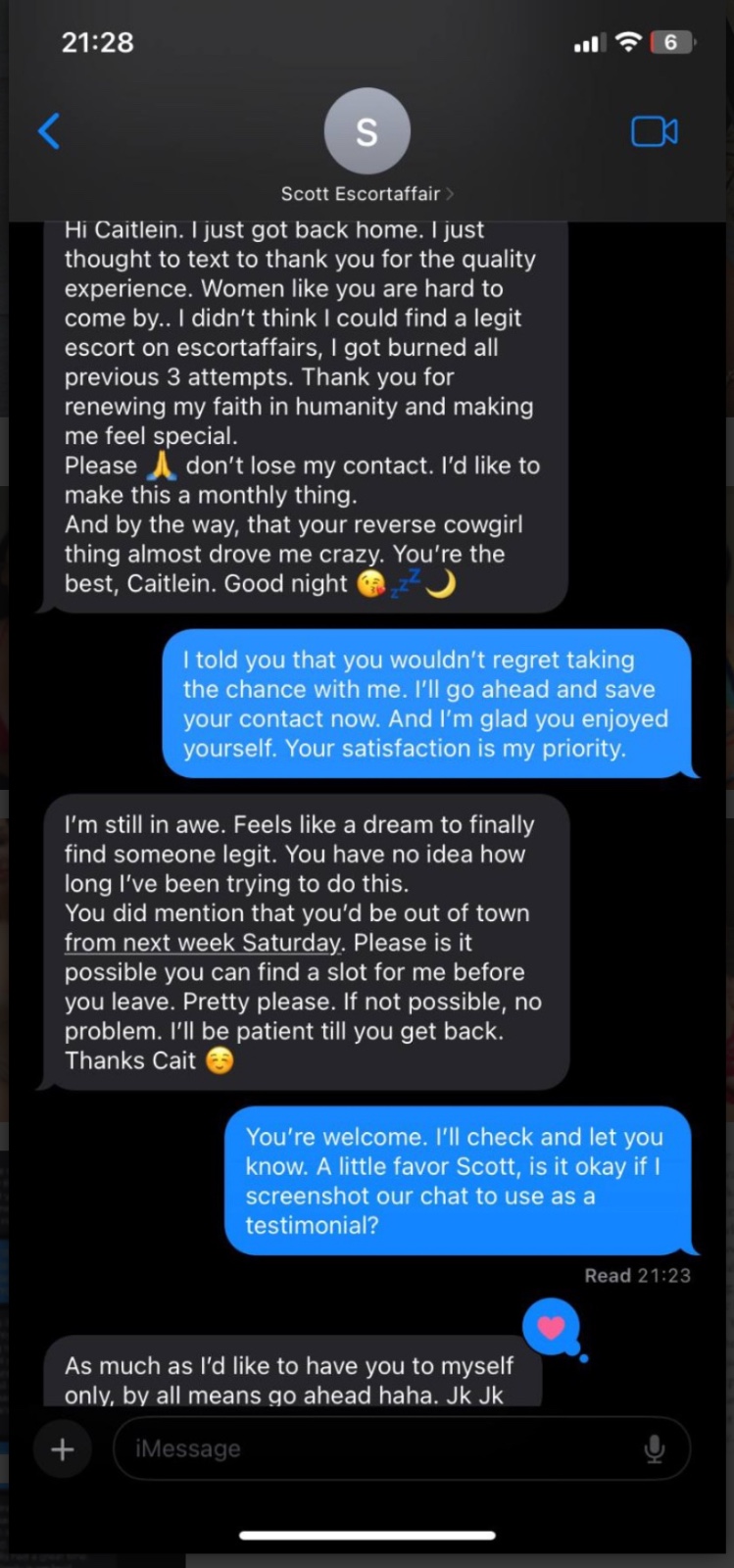The width and height of the screenshot is (734, 1568).
Task: Open the plus attachments menu
Action: tap(62, 1448)
